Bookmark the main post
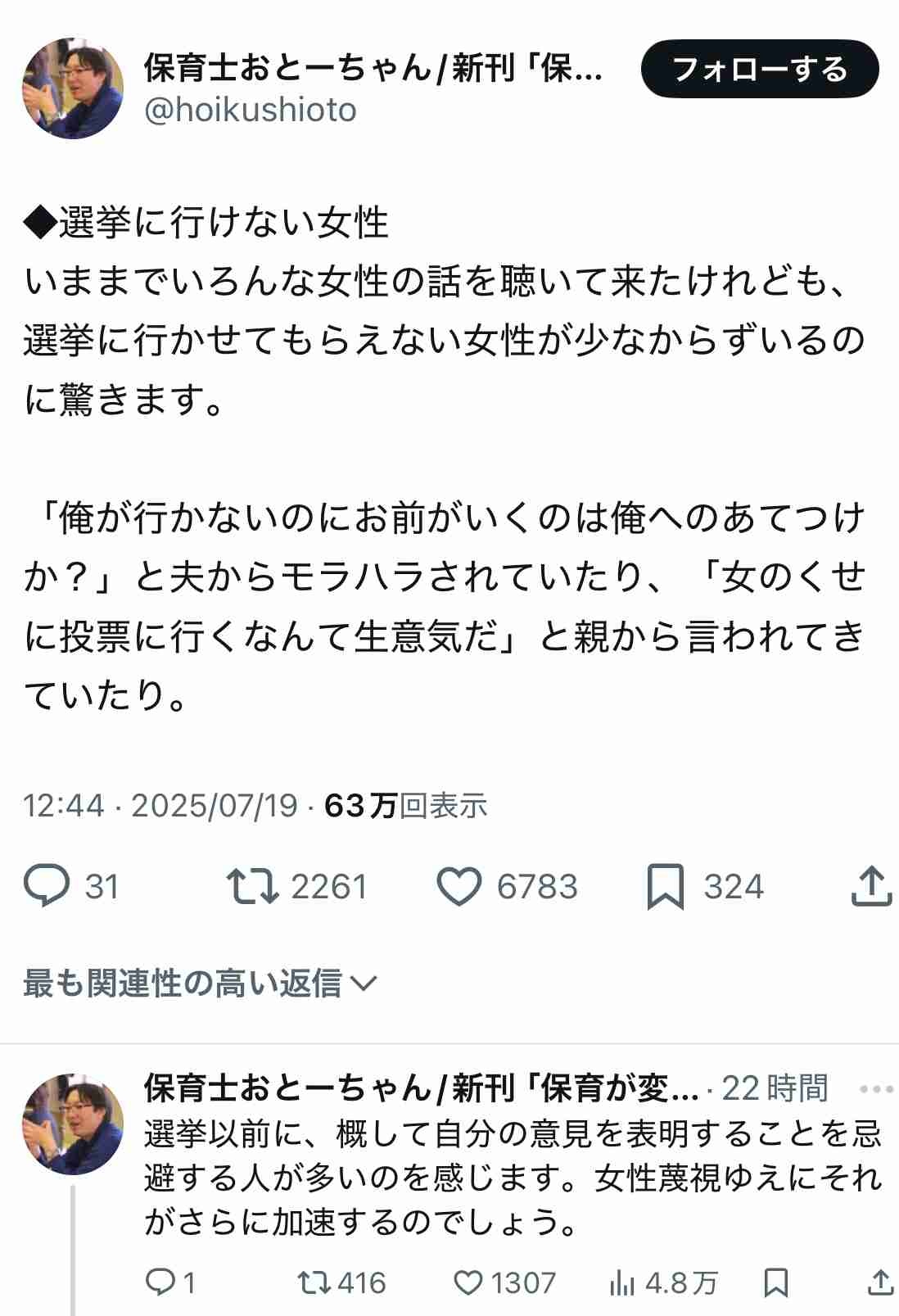 (665, 887)
